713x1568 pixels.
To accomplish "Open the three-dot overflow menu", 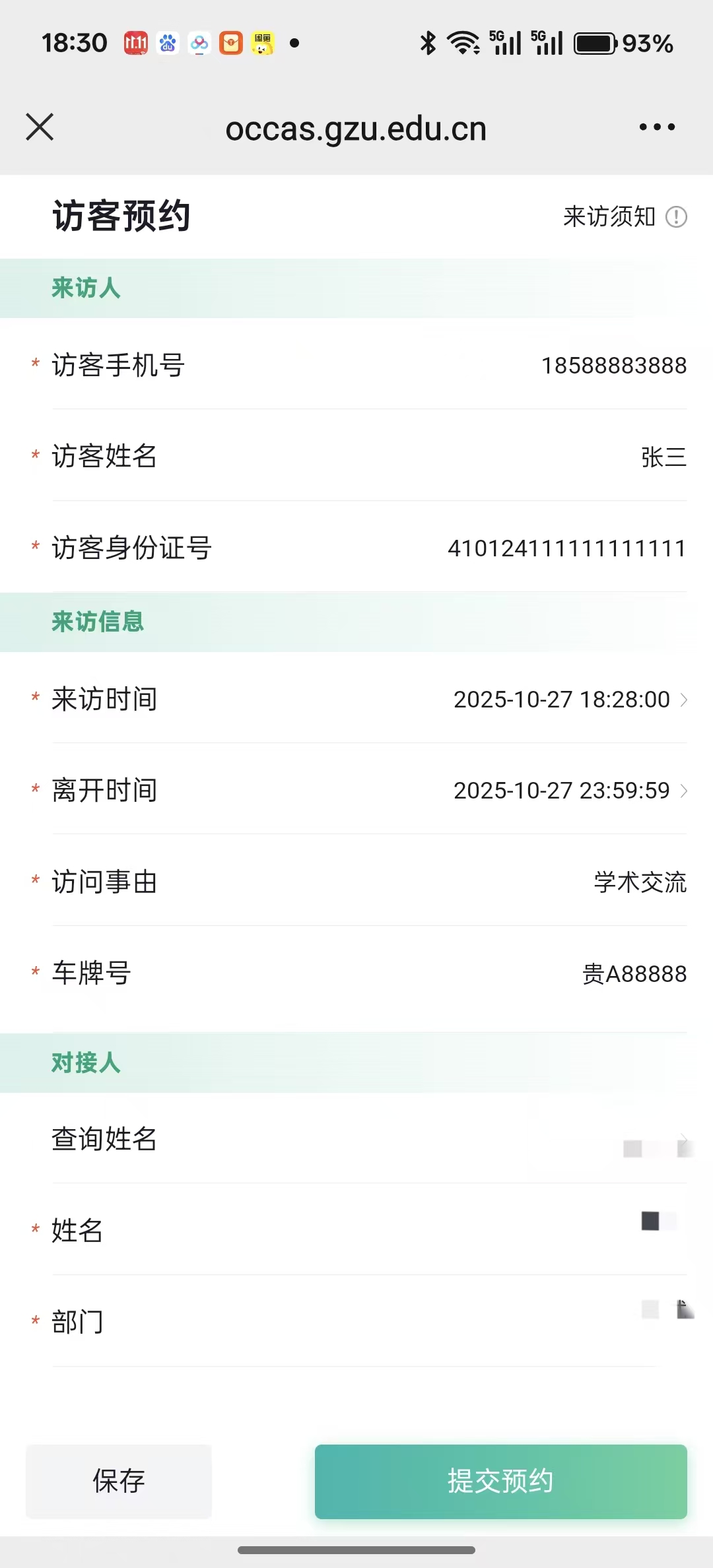I will pyautogui.click(x=657, y=127).
